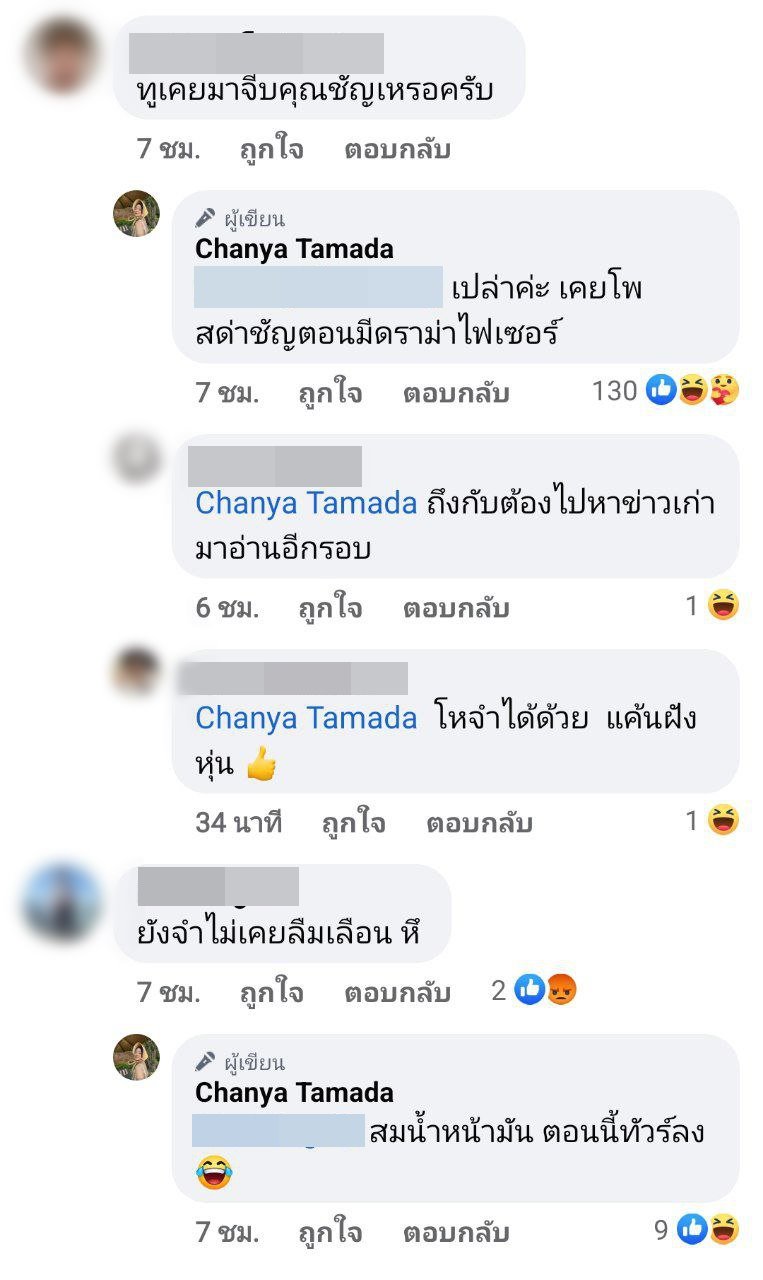763x1280 pixels.
Task: Reply to Chanya's 'สมน้ำหน้ามัน' comment
Action: point(456,1231)
